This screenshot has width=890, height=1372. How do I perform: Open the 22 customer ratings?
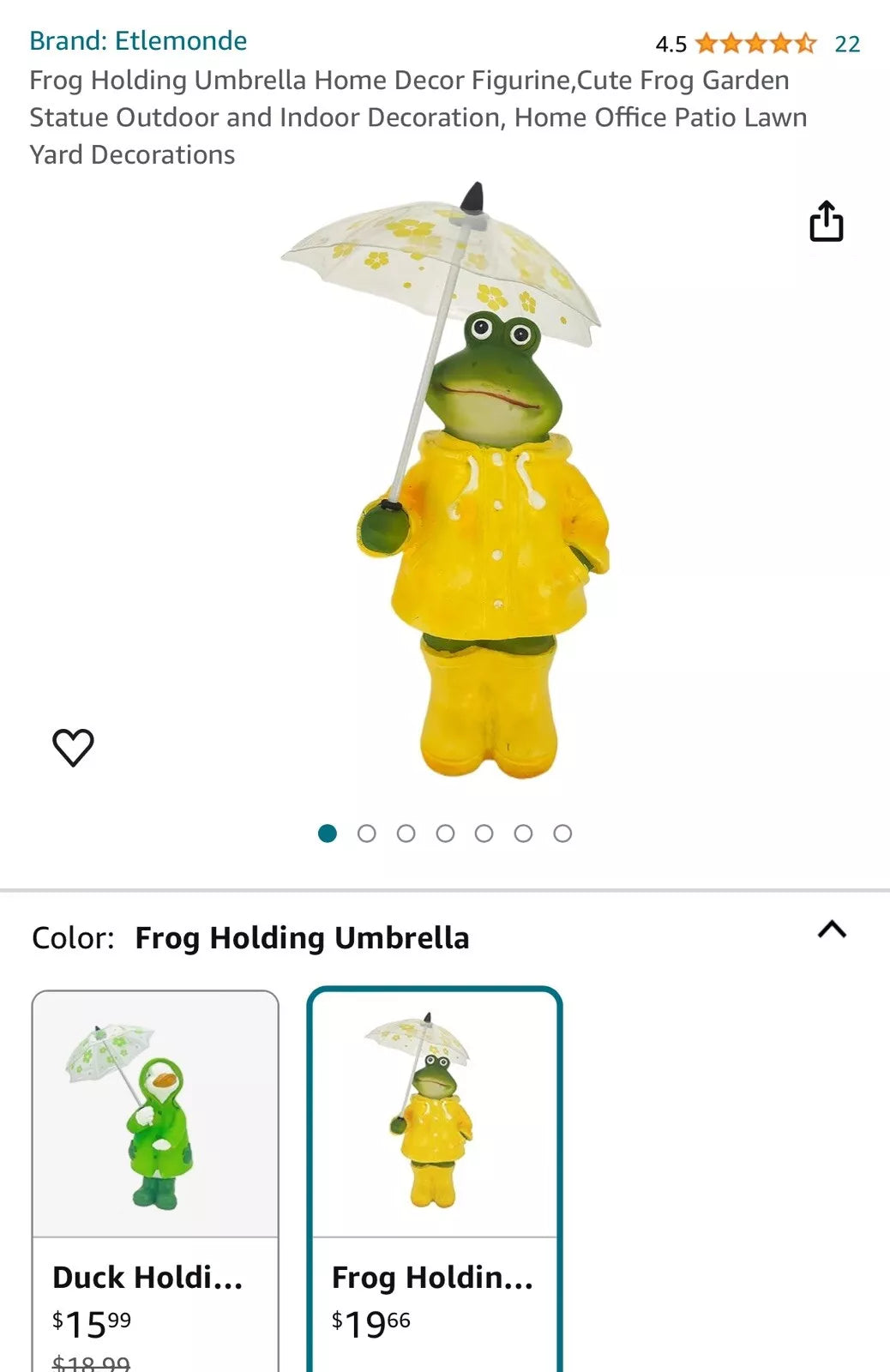[846, 44]
